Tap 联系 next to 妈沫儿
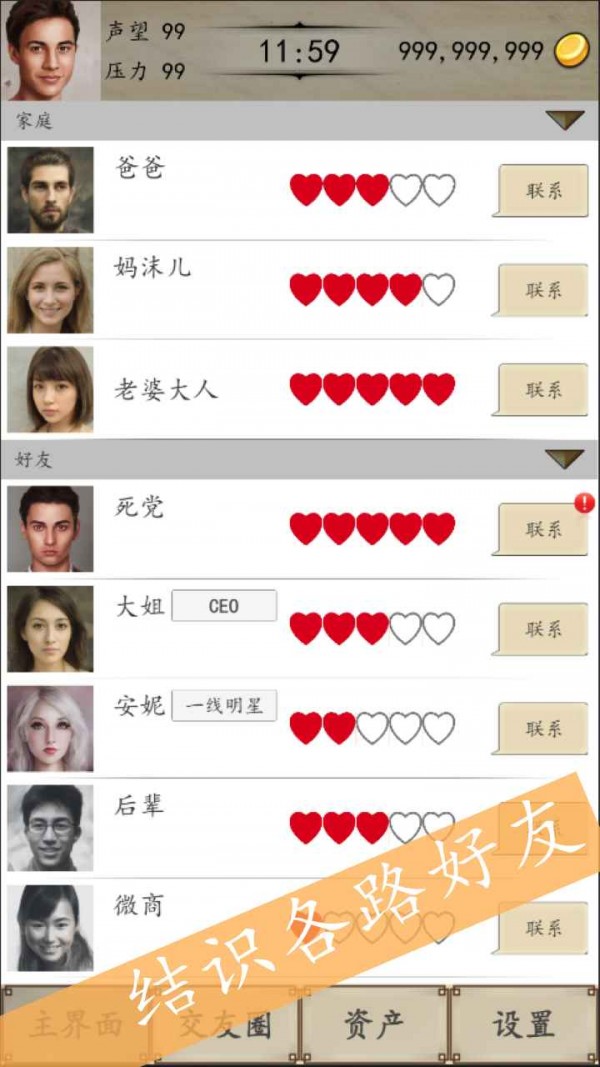This screenshot has width=600, height=1067. point(541,290)
